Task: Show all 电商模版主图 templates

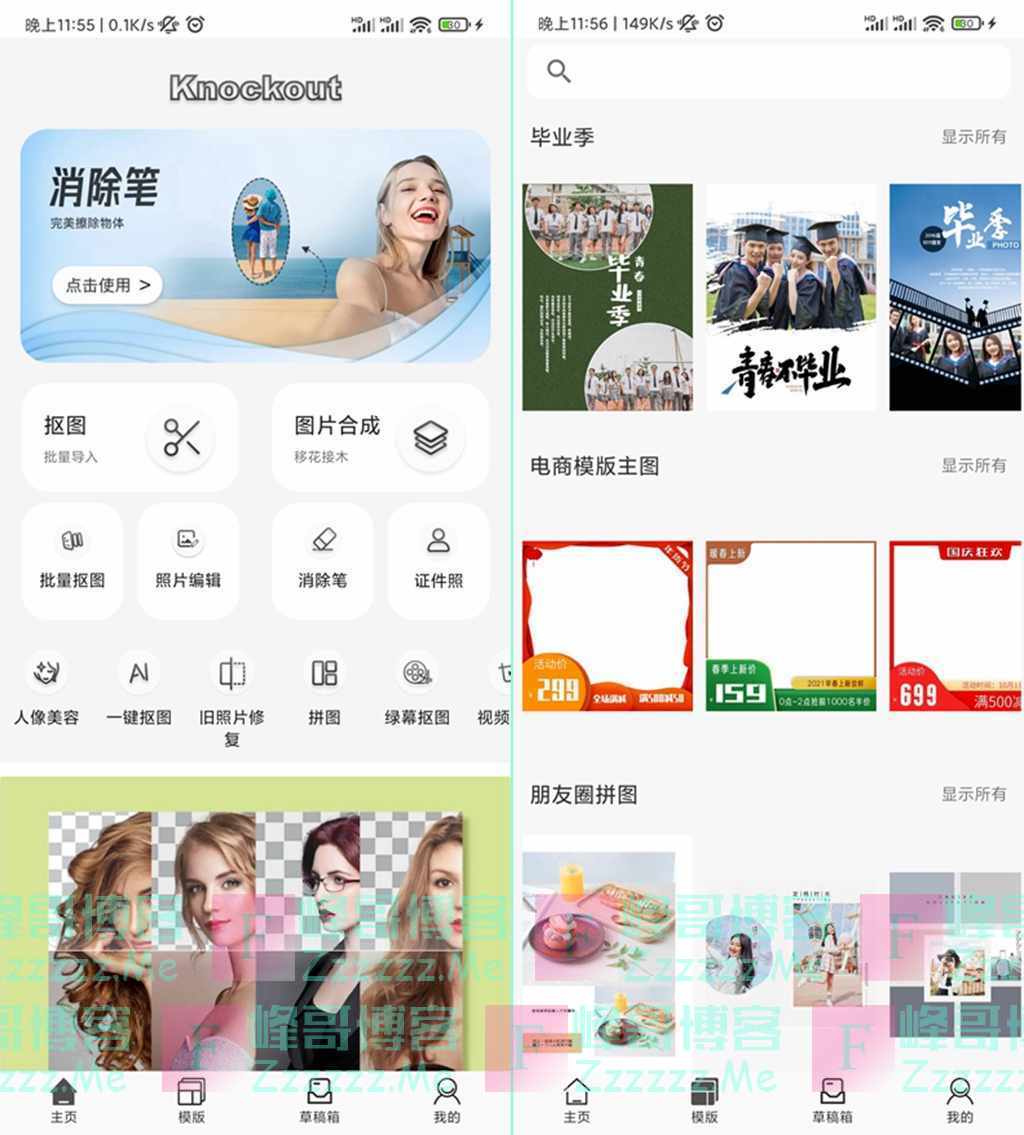Action: pos(973,466)
